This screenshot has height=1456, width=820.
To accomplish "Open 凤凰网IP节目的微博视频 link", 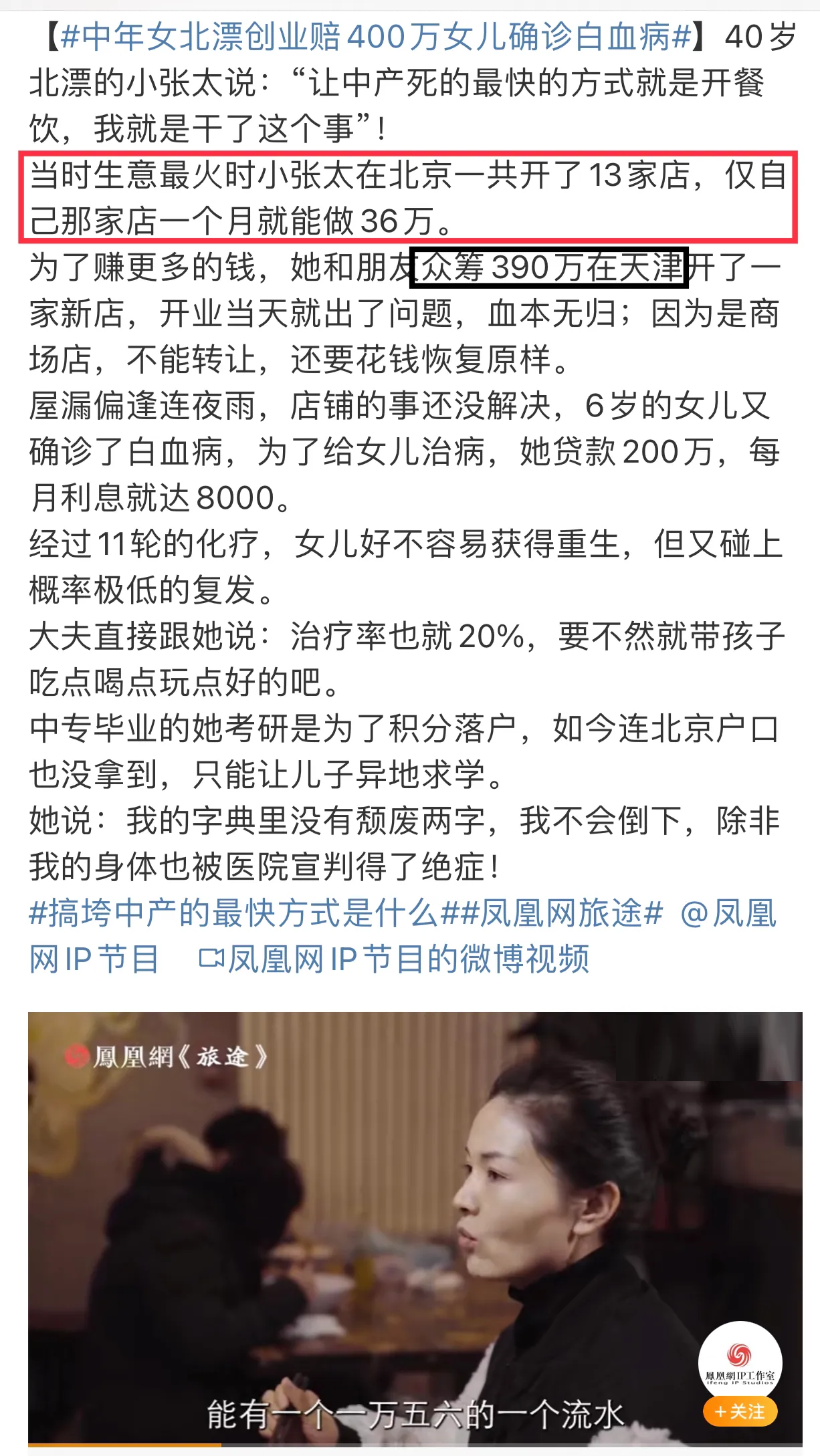I will [x=395, y=959].
